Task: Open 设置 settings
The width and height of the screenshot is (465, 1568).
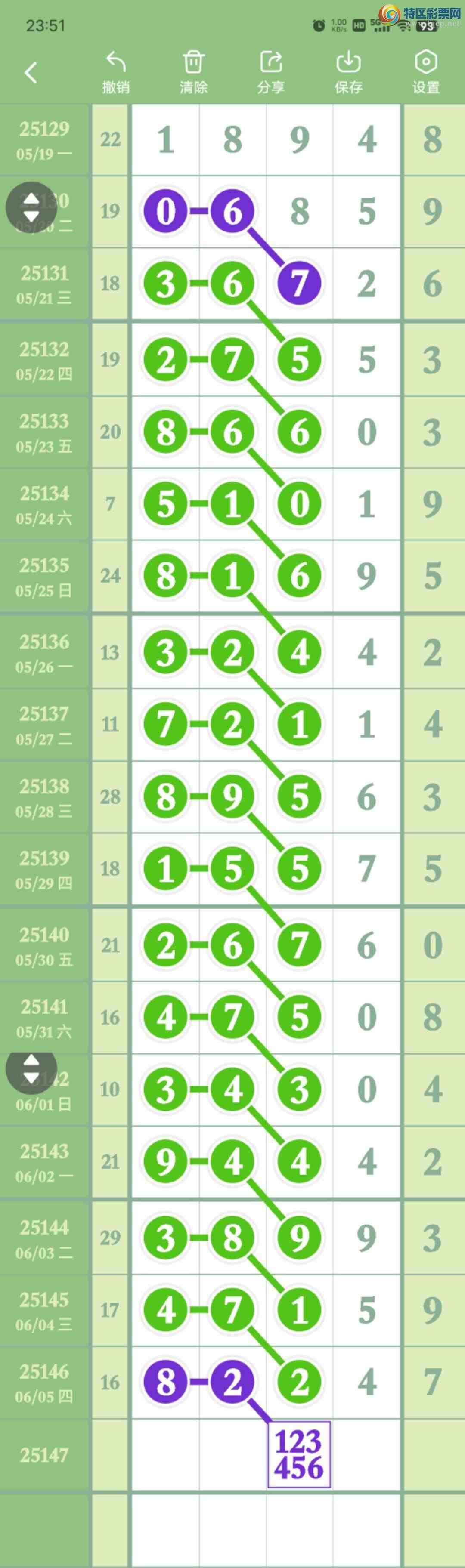Action: click(x=425, y=72)
